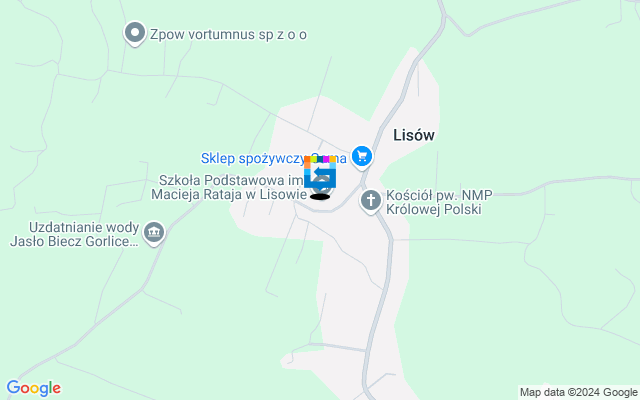Select the Sklep spożywczy shop marker
The height and width of the screenshot is (400, 640).
362,156
